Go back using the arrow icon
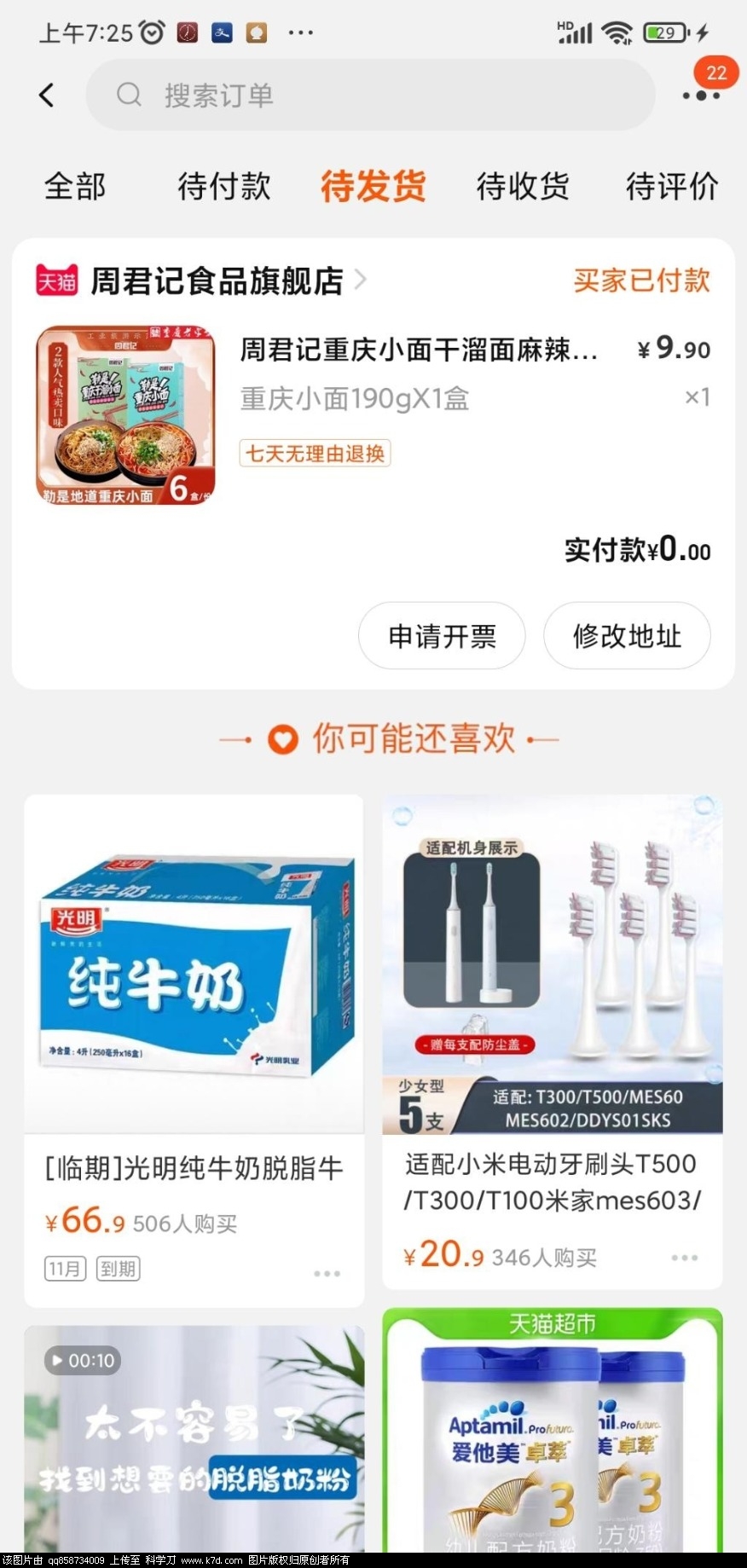Image resolution: width=747 pixels, height=1568 pixels. click(x=47, y=95)
